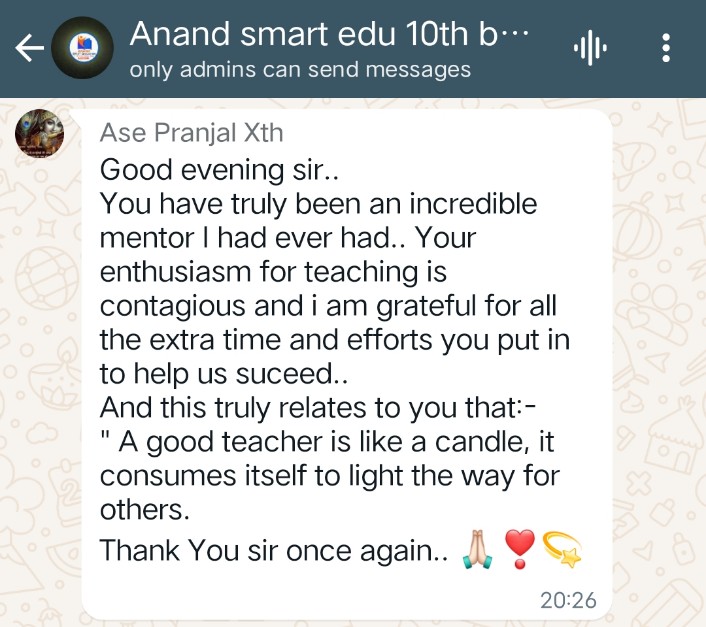Open Anand smart edu group info
The image size is (706, 627).
[x=328, y=36]
